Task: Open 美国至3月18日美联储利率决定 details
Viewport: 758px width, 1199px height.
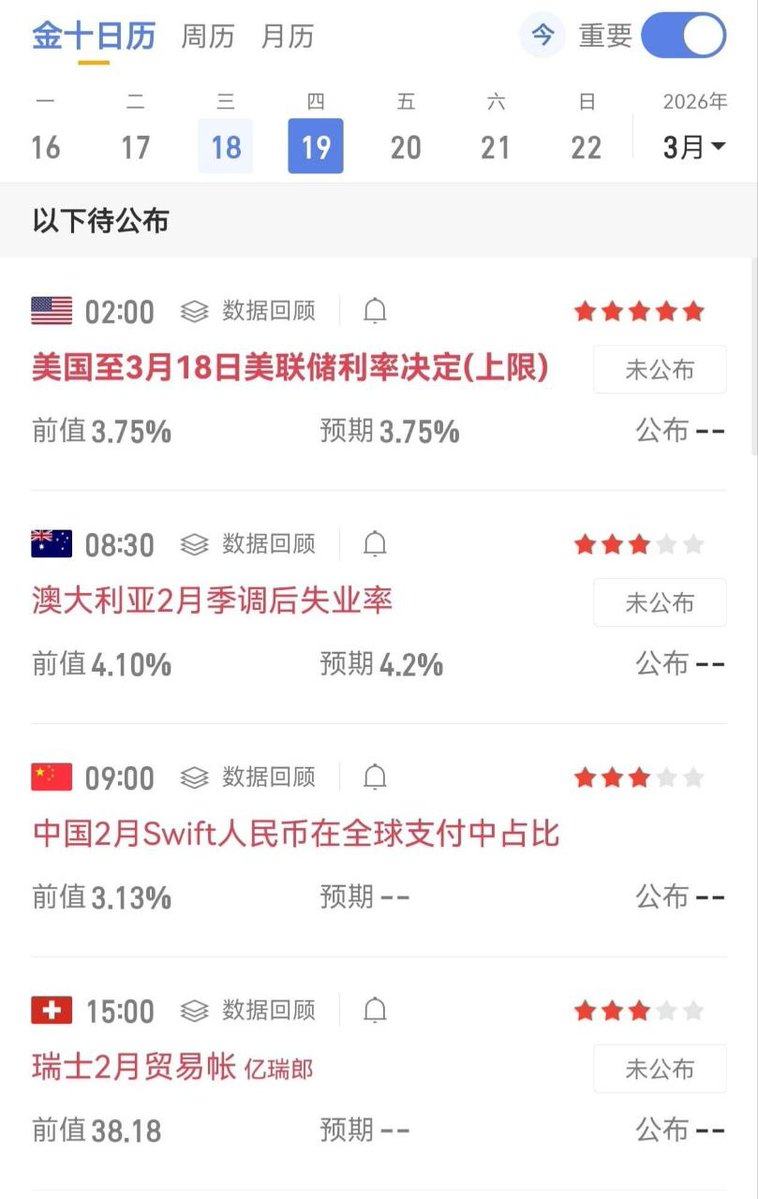Action: tap(290, 369)
